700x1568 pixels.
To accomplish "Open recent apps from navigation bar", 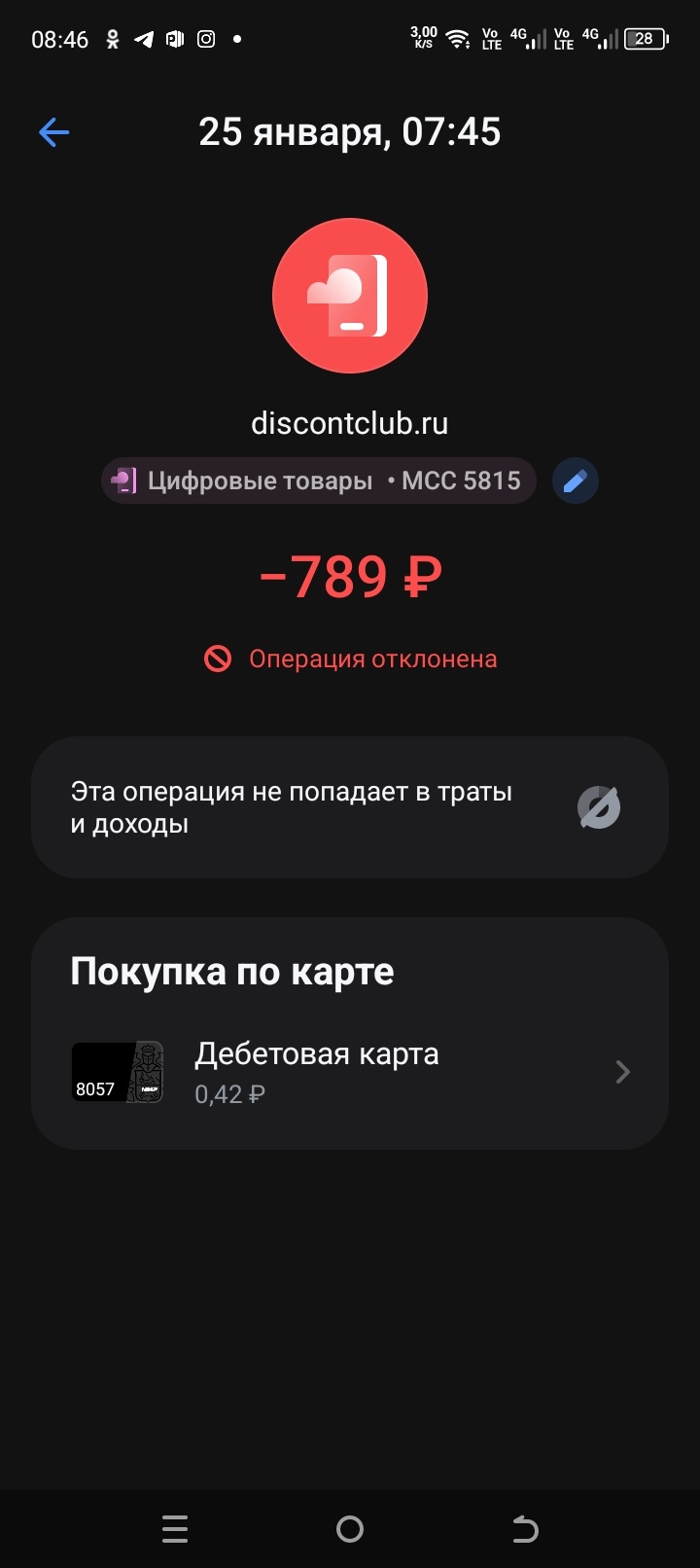I will click(175, 1529).
